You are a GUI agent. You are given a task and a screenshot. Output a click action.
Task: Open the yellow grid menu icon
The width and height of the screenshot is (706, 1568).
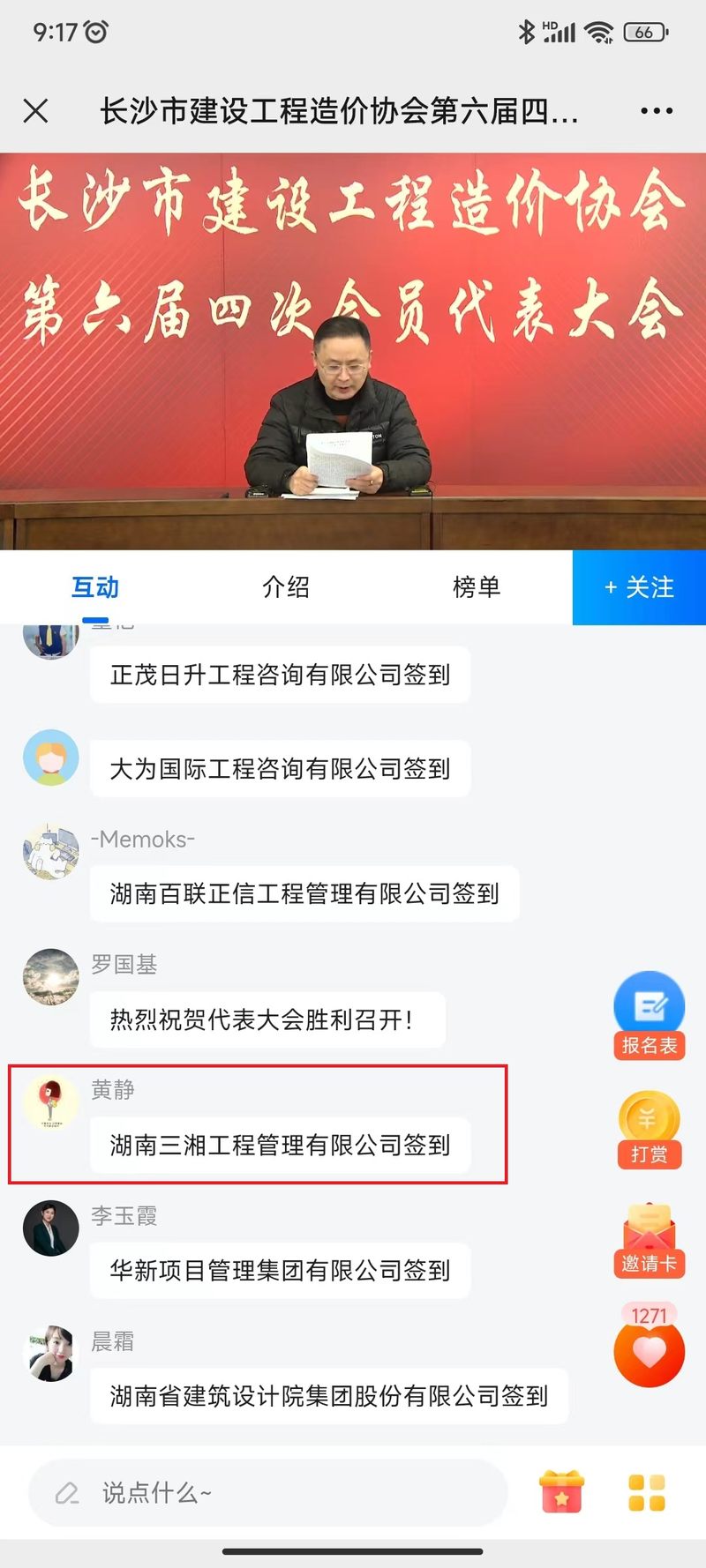[647, 1492]
